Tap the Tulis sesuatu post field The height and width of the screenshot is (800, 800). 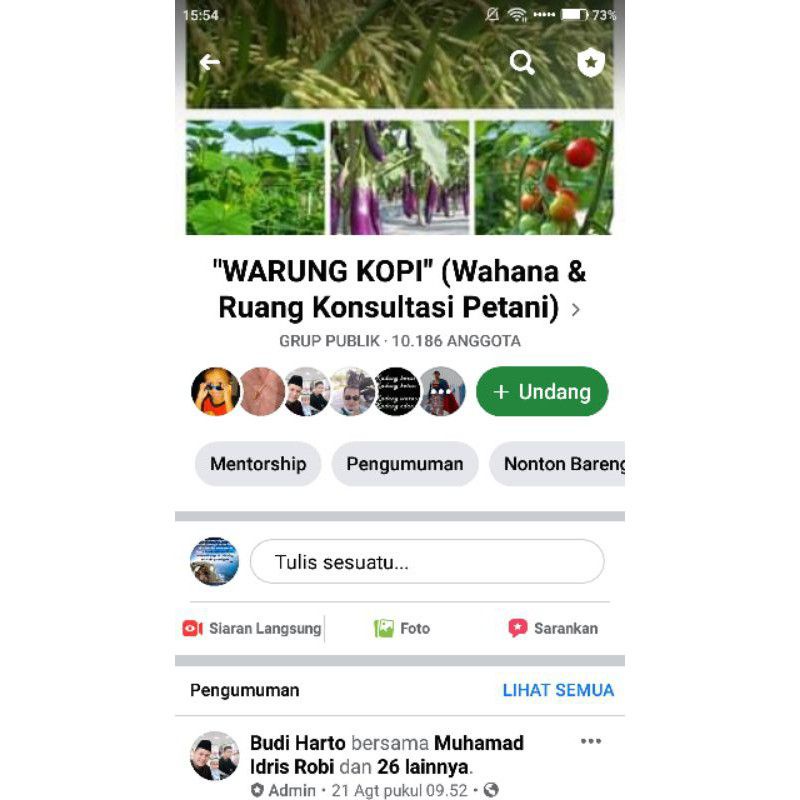tap(427, 561)
